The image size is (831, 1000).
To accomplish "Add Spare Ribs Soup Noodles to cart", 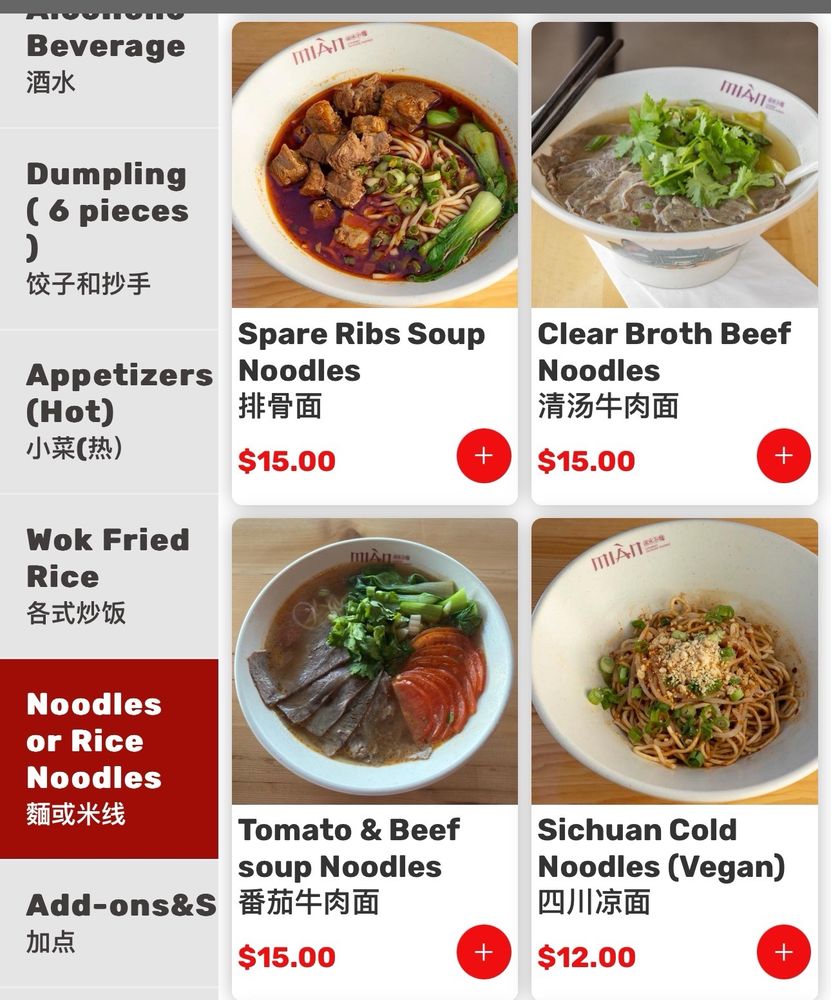I will tap(484, 456).
